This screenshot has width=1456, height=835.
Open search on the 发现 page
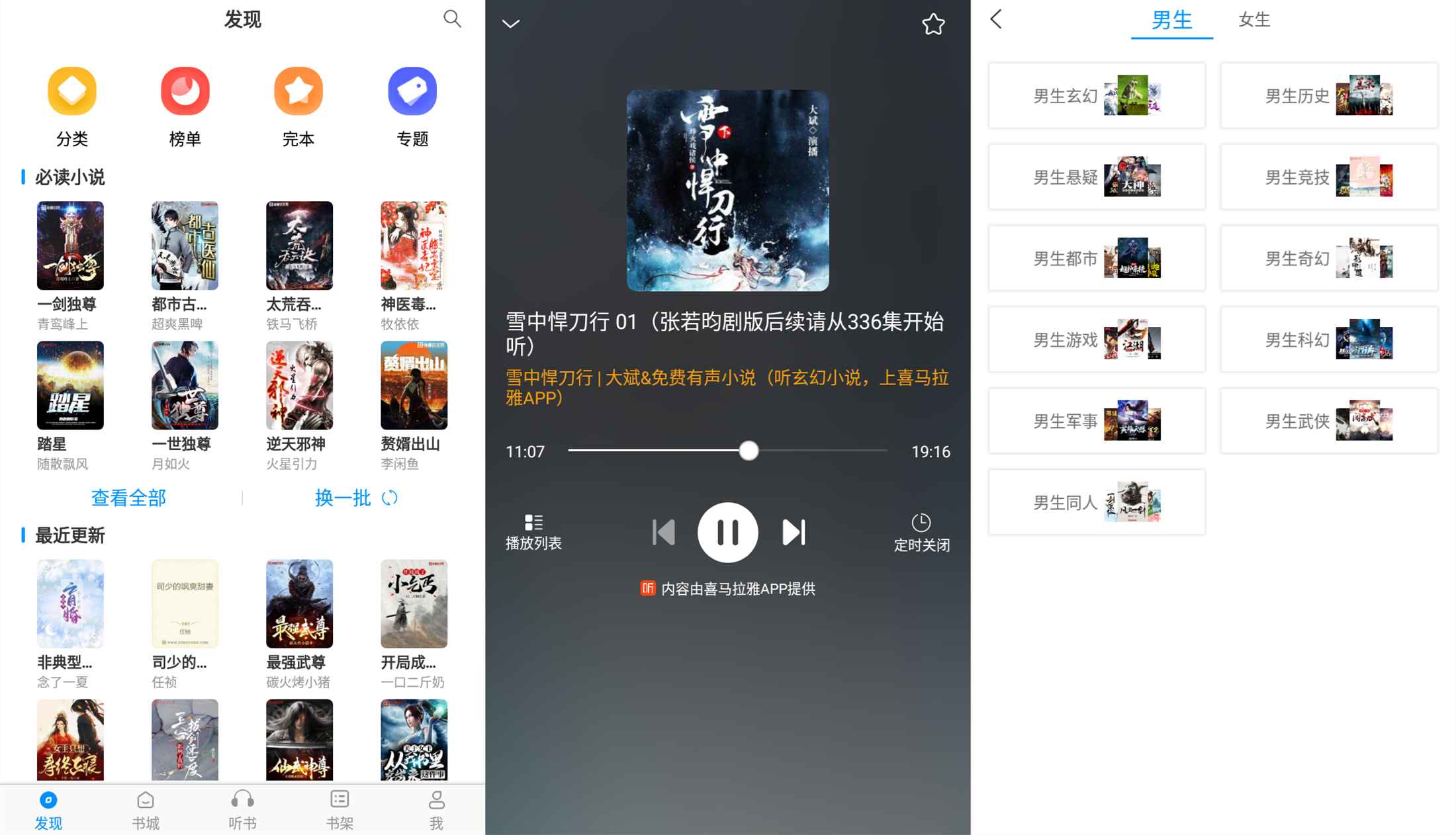click(452, 19)
